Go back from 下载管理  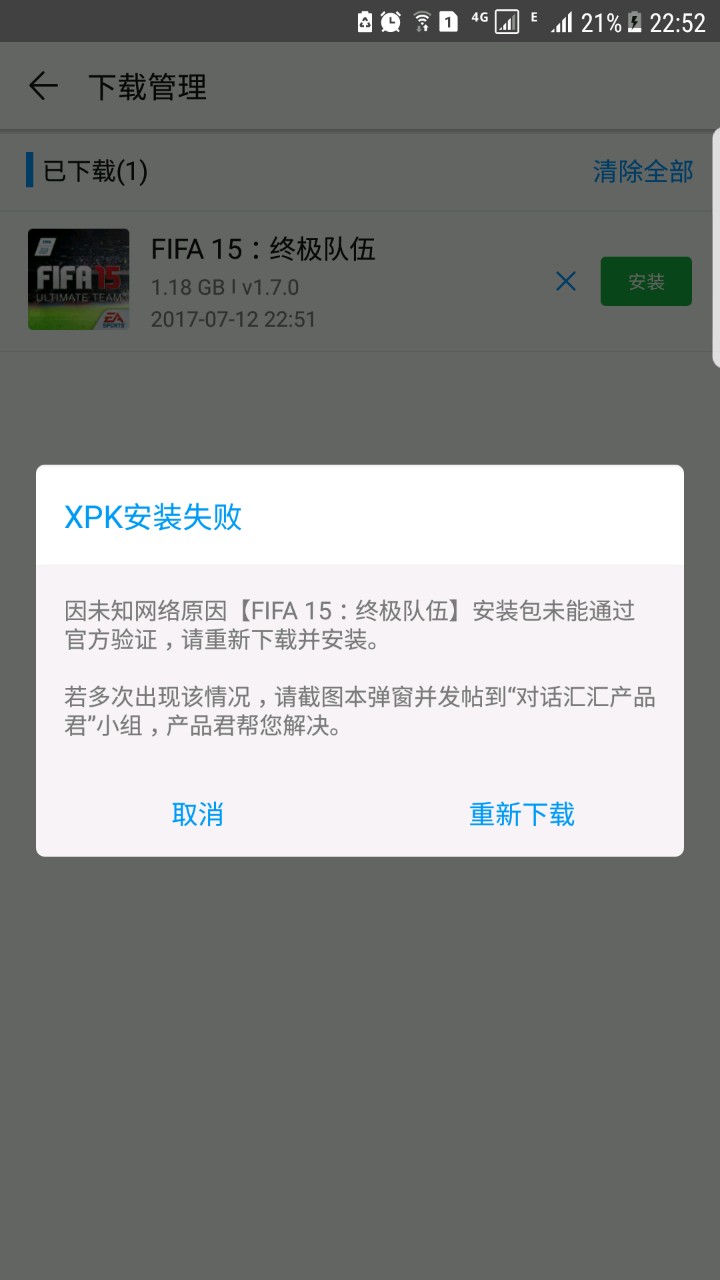tap(43, 86)
